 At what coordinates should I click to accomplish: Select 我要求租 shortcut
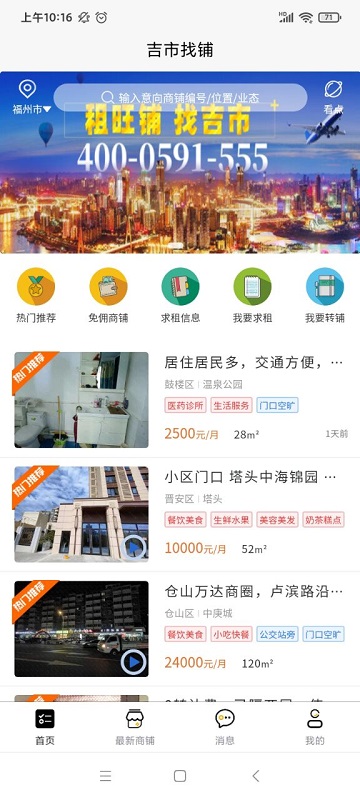pyautogui.click(x=252, y=295)
